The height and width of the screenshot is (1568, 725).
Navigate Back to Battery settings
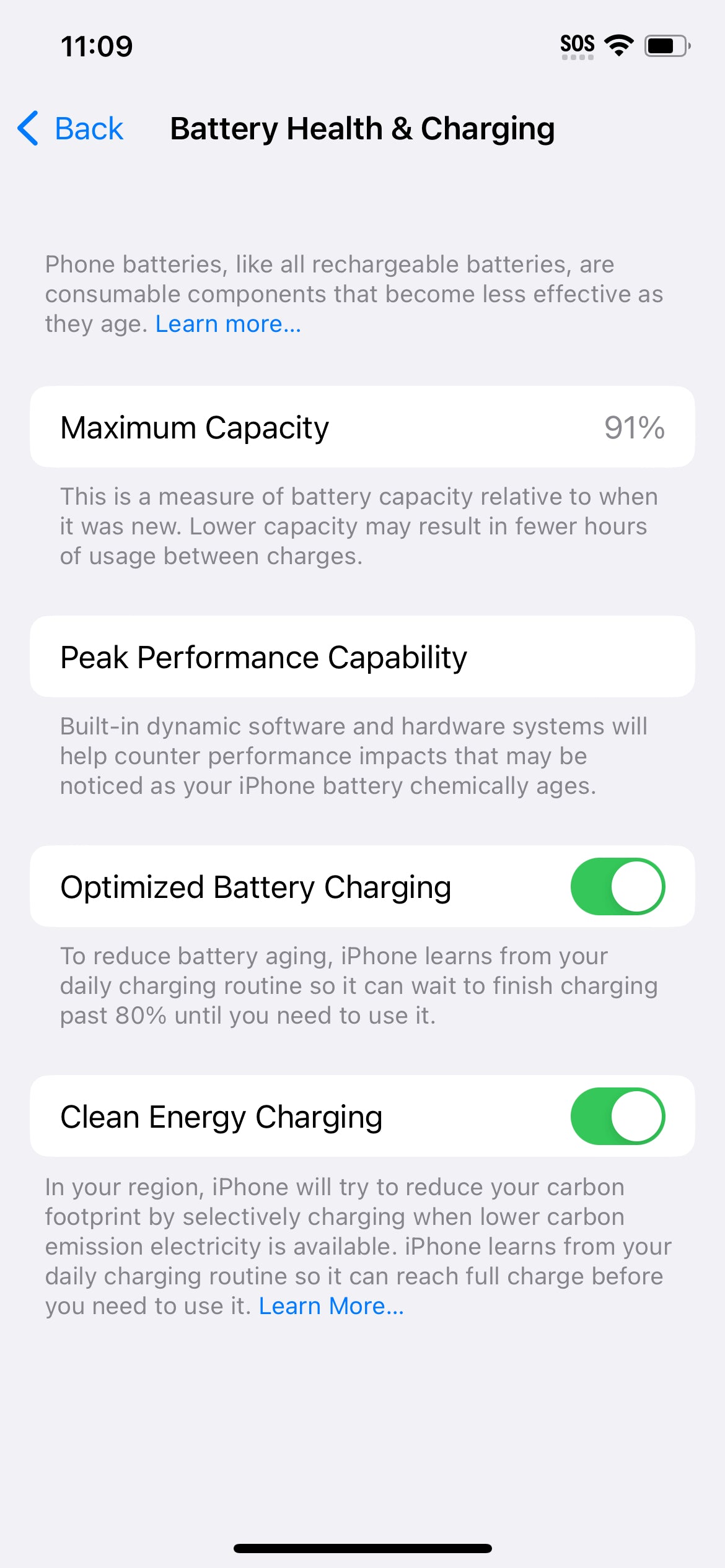(x=70, y=128)
